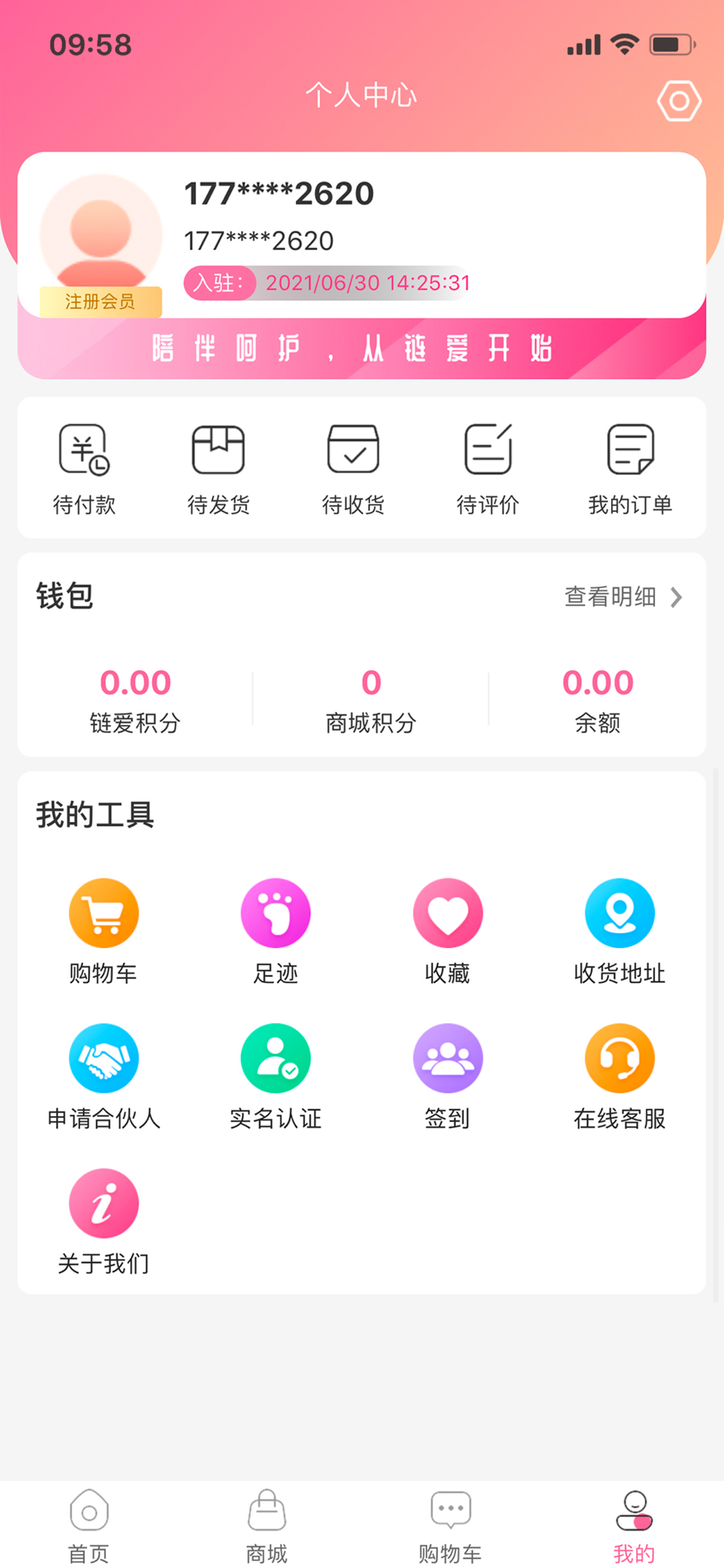Open 关于我们 about page
The height and width of the screenshot is (1568, 724).
point(103,1221)
